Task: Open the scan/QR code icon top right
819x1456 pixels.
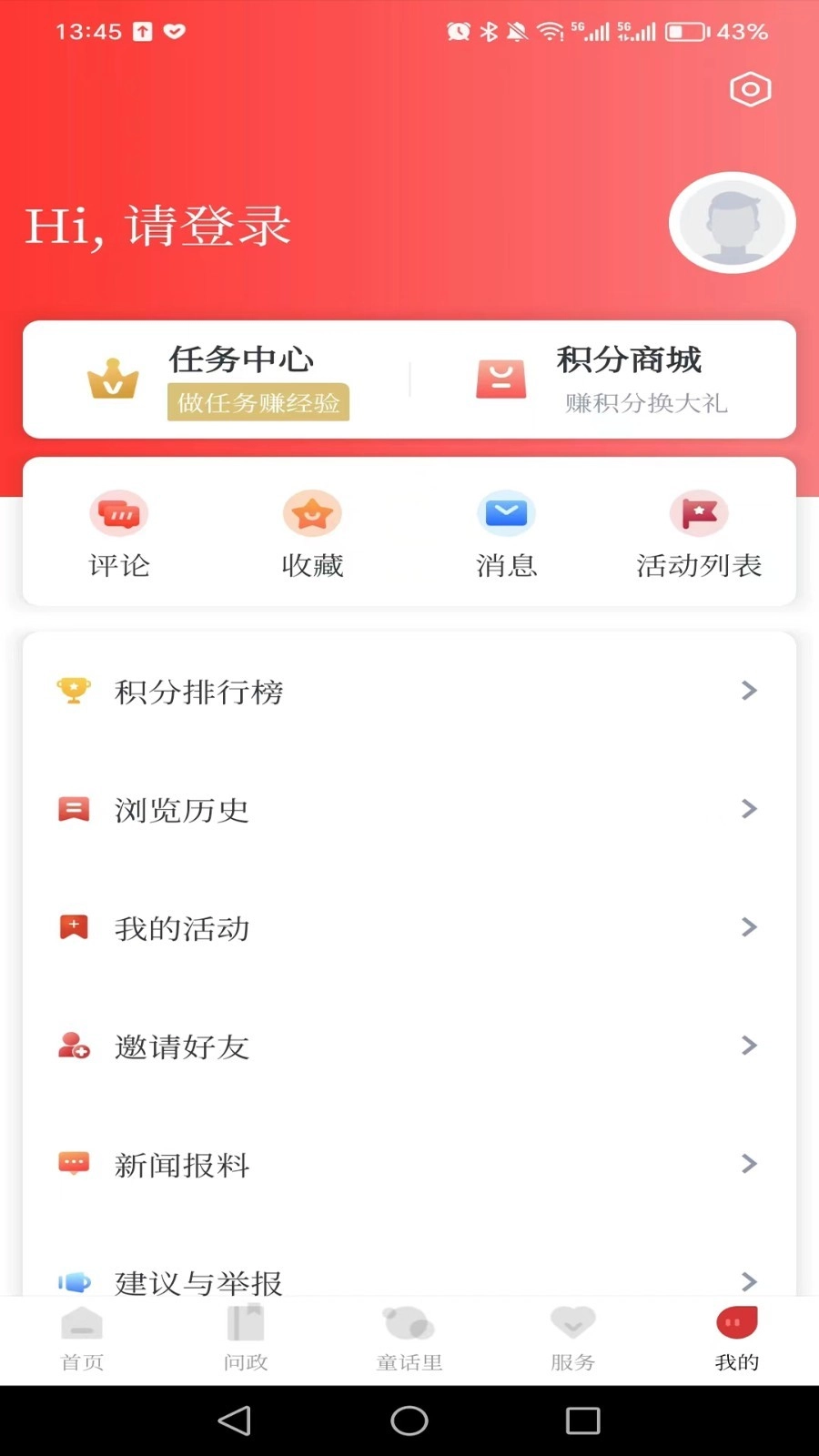Action: (x=749, y=88)
